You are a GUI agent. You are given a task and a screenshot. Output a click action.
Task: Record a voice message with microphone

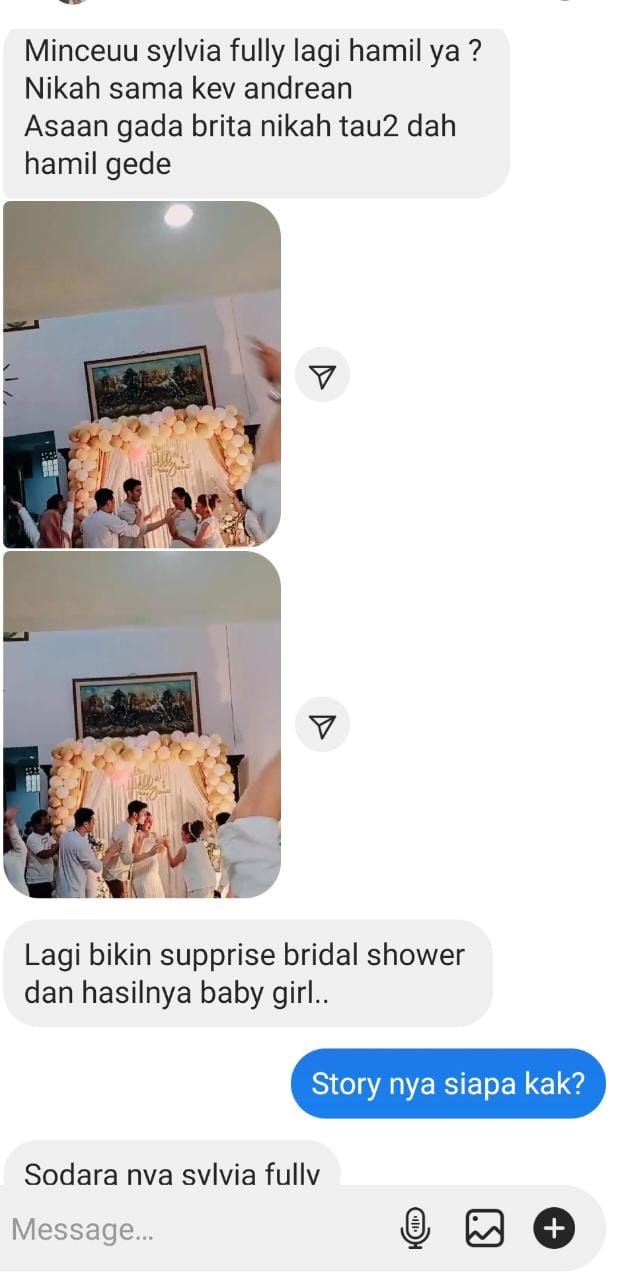tap(415, 1228)
